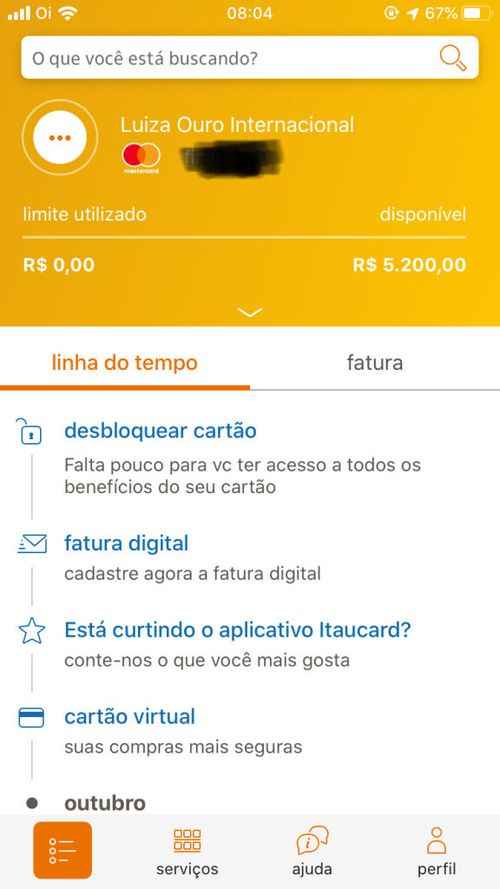Select the timeline list tab in bottom bar
The image size is (500, 889).
point(62,850)
